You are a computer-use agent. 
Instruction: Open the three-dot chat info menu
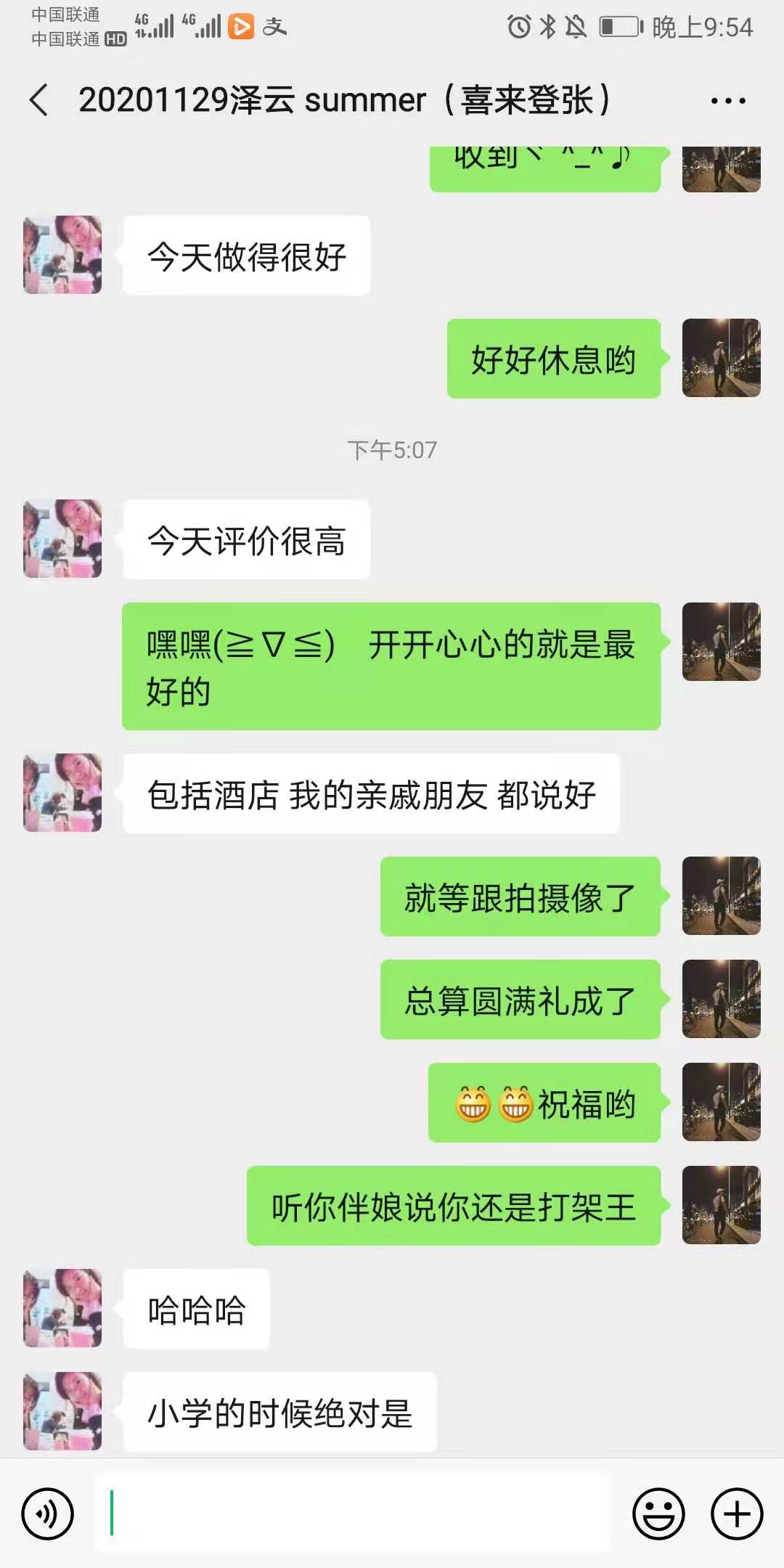pyautogui.click(x=728, y=101)
